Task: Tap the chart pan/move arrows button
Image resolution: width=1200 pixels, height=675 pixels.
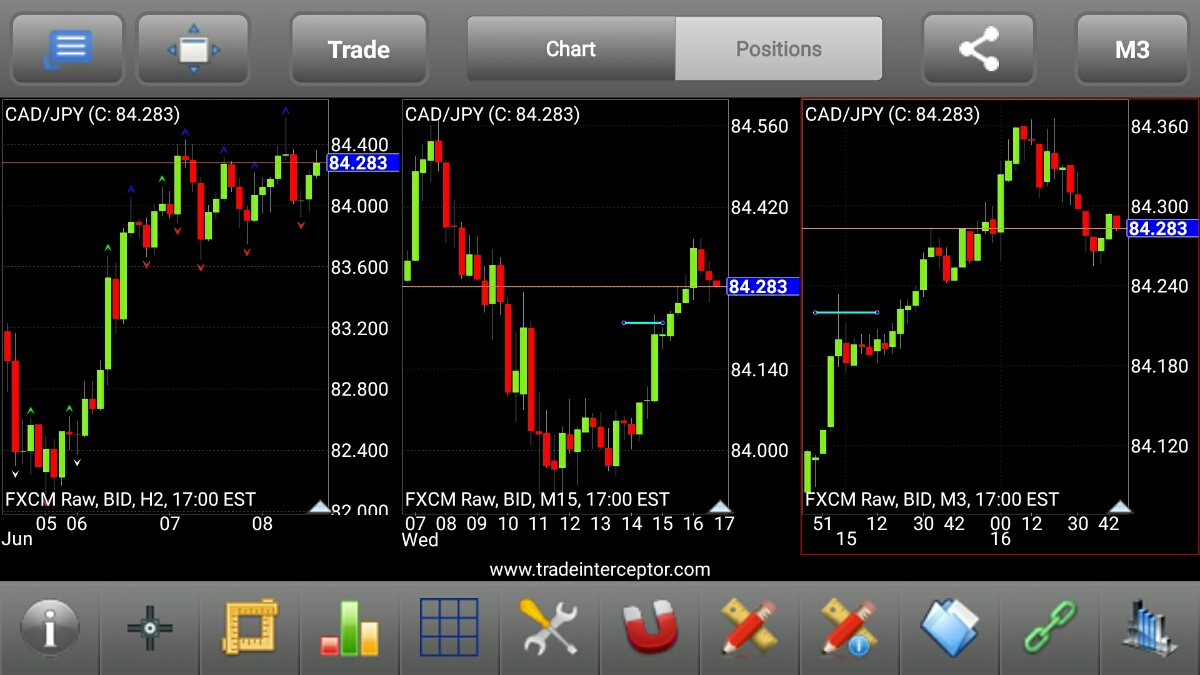Action: [x=193, y=48]
